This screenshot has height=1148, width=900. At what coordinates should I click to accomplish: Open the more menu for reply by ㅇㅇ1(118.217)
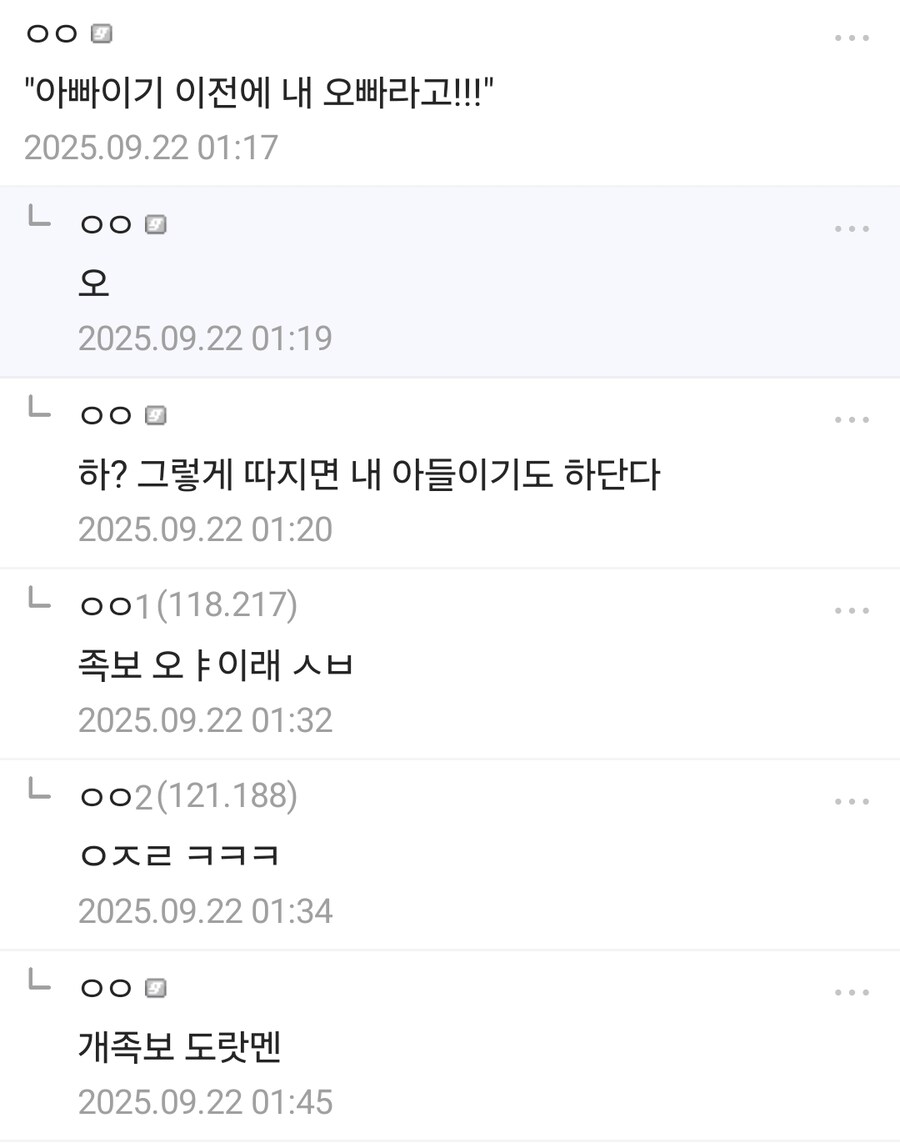click(851, 611)
